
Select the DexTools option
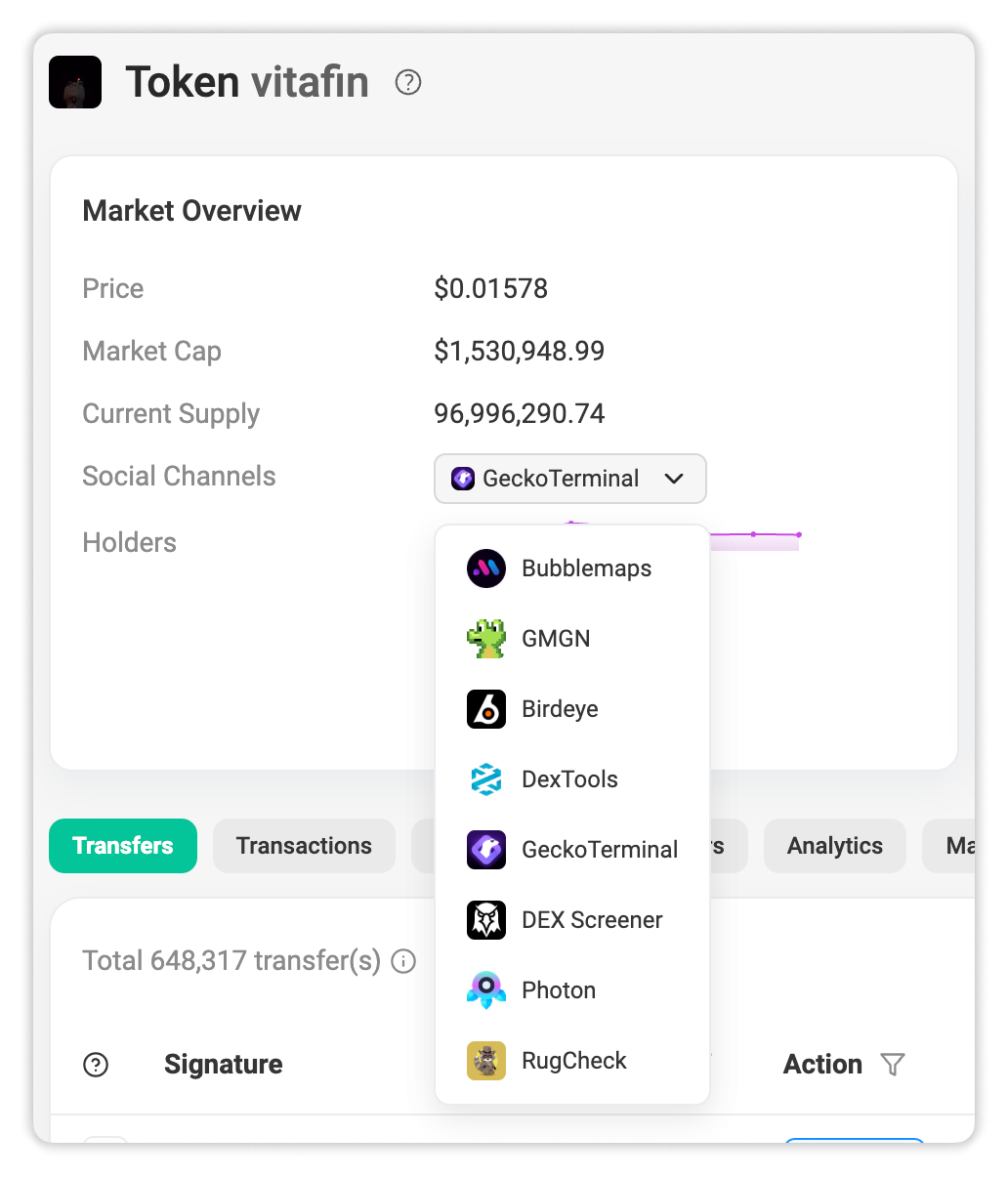point(571,779)
